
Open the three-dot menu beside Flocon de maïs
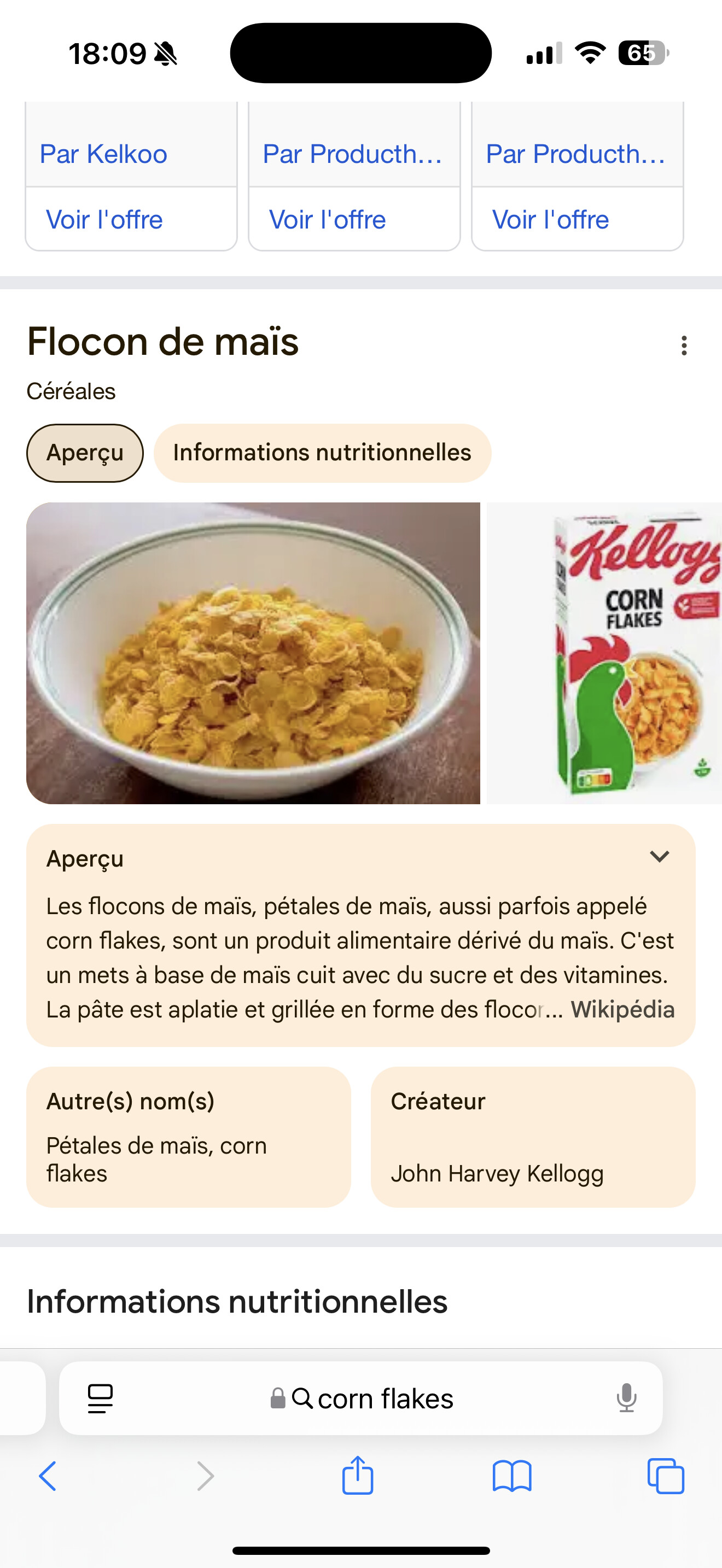684,345
